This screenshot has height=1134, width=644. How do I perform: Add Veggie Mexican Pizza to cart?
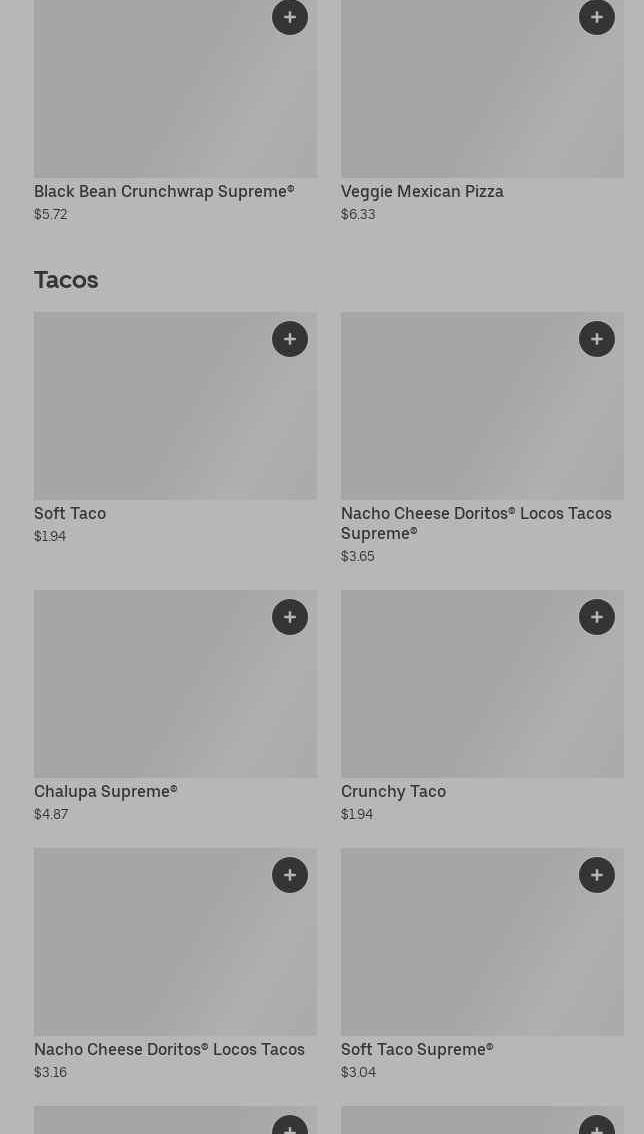(597, 17)
